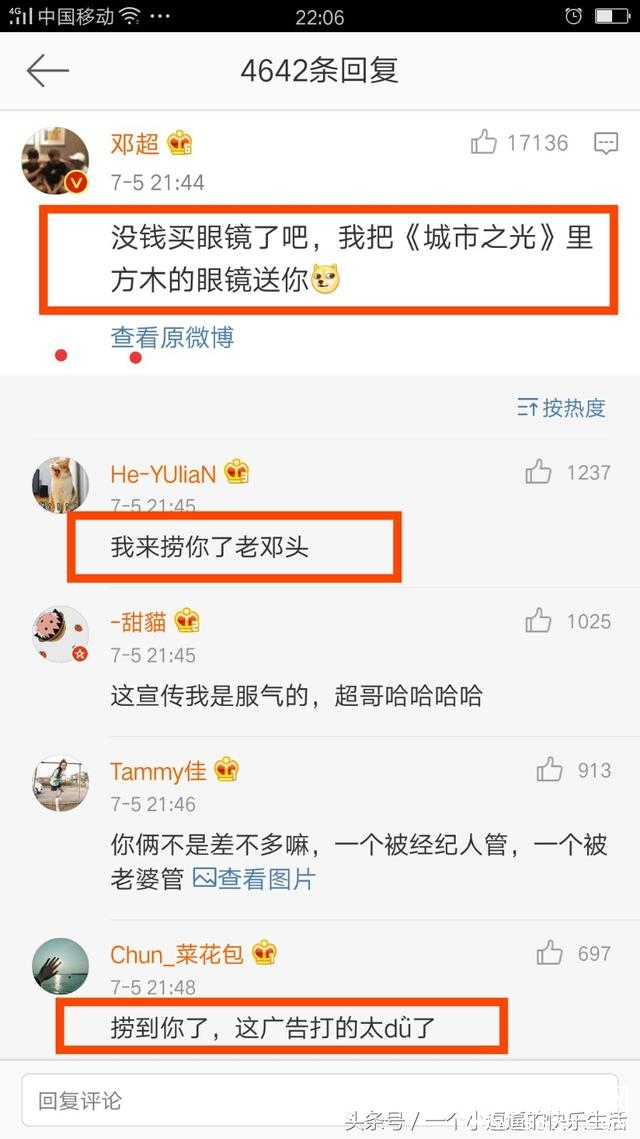Open 邓超's profile avatar
The height and width of the screenshot is (1139, 640).
(x=56, y=160)
